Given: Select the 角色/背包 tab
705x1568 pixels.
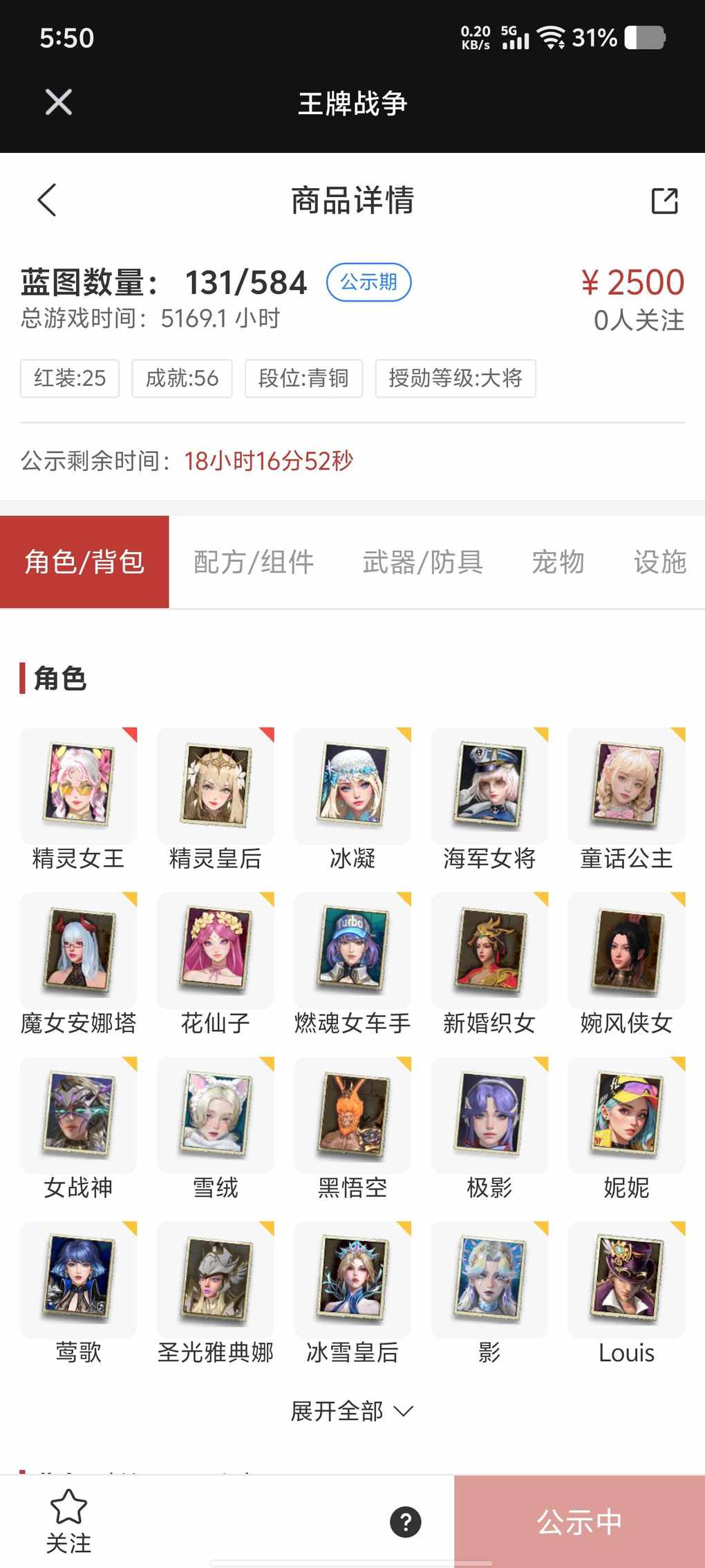Looking at the screenshot, I should pos(84,562).
